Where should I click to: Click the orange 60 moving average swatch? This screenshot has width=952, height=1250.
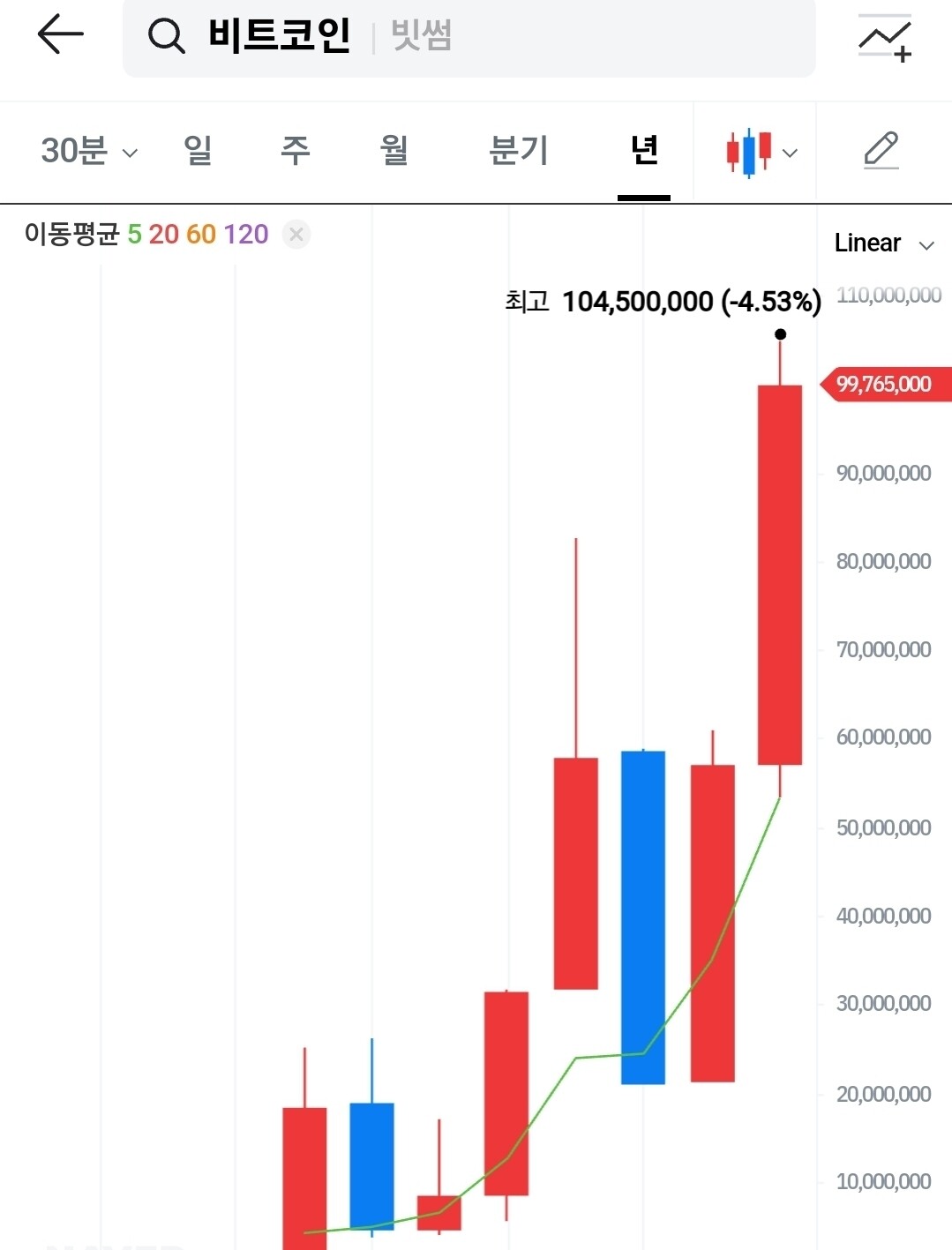coord(201,234)
